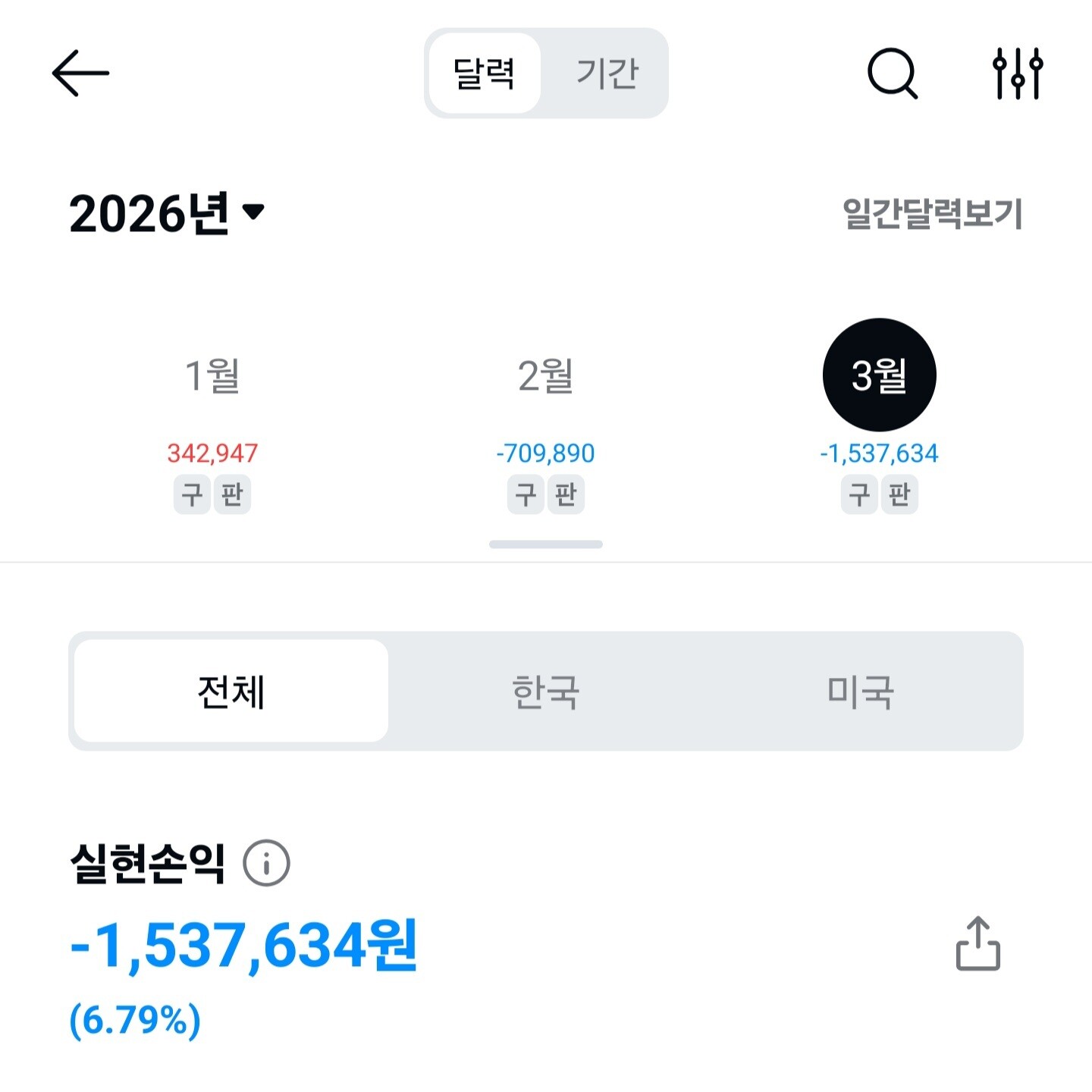Select the 전체 tab
Viewport: 1092px width, 1092px height.
click(x=231, y=691)
